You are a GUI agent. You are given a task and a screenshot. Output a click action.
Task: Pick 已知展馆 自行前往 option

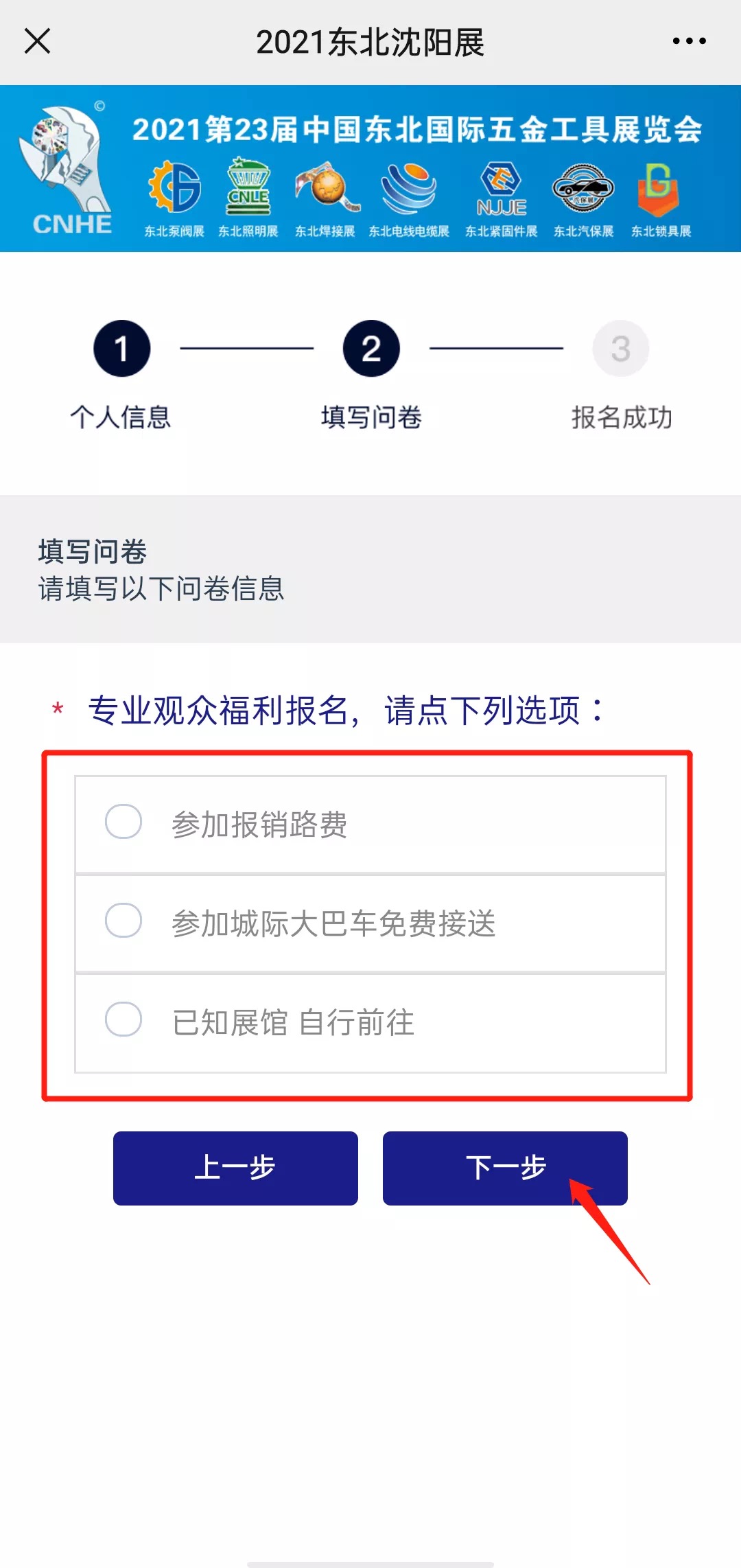pyautogui.click(x=370, y=1023)
